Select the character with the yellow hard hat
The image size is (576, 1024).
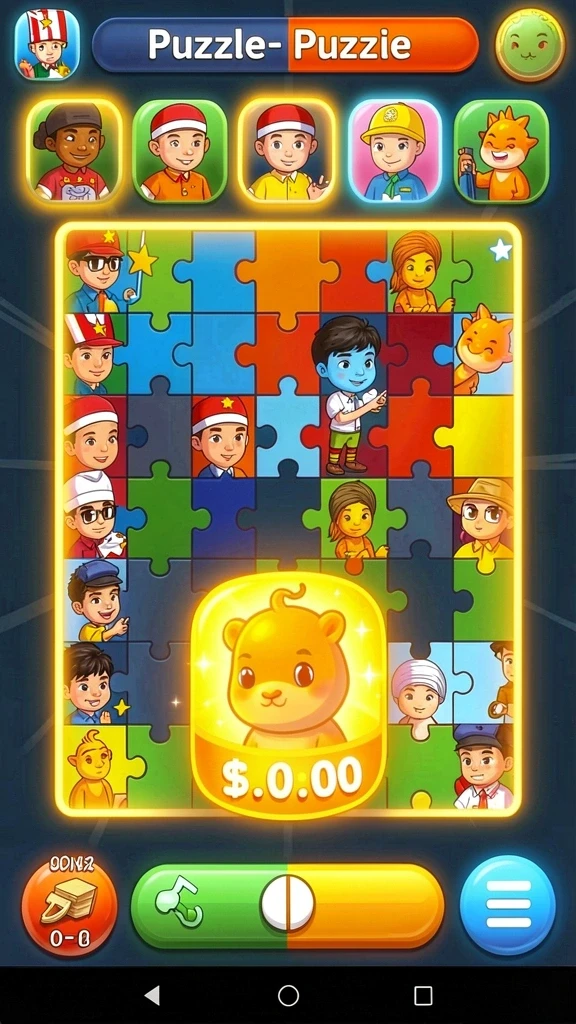pos(395,151)
